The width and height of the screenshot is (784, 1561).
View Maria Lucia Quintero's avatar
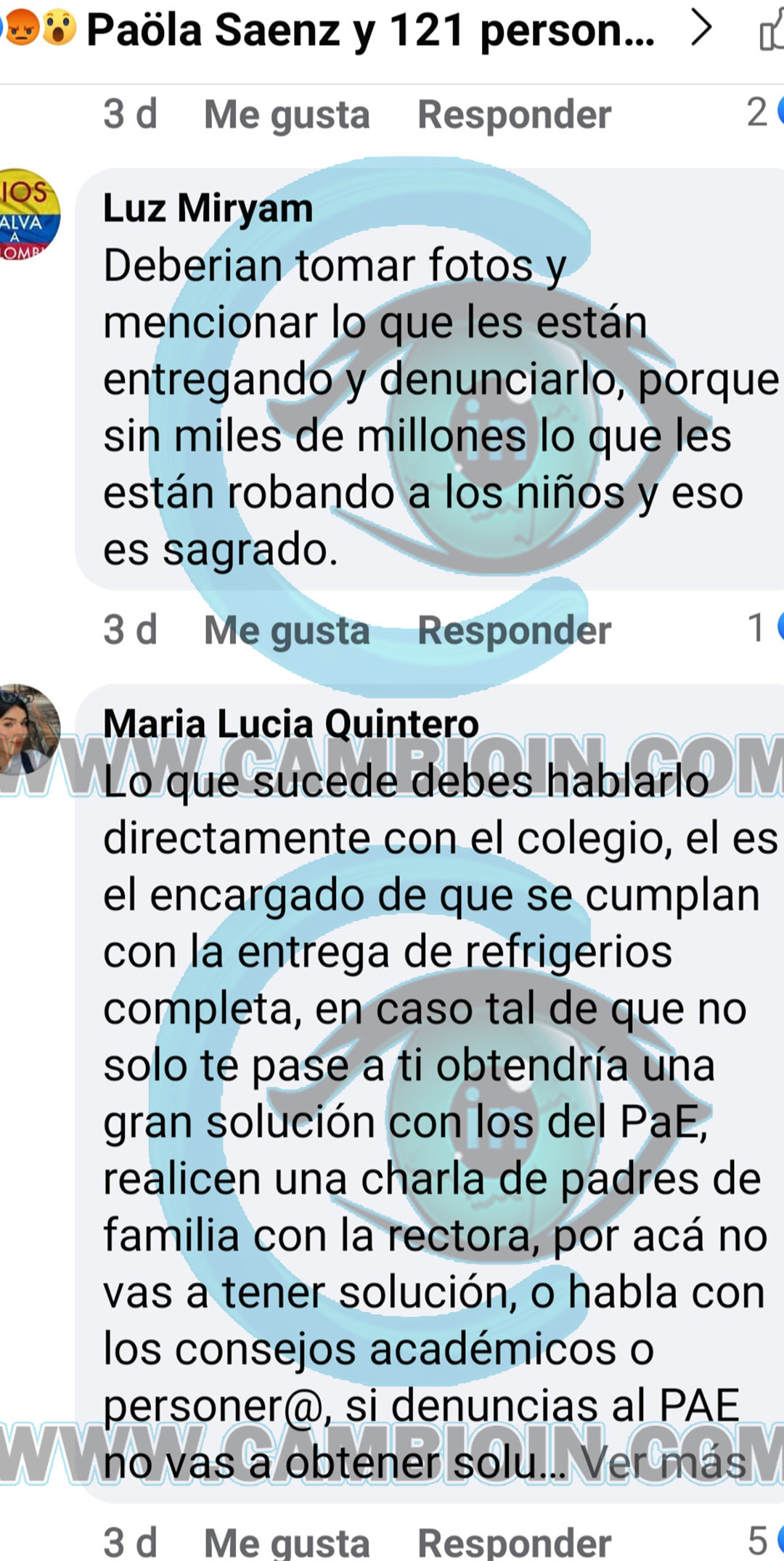tap(28, 730)
